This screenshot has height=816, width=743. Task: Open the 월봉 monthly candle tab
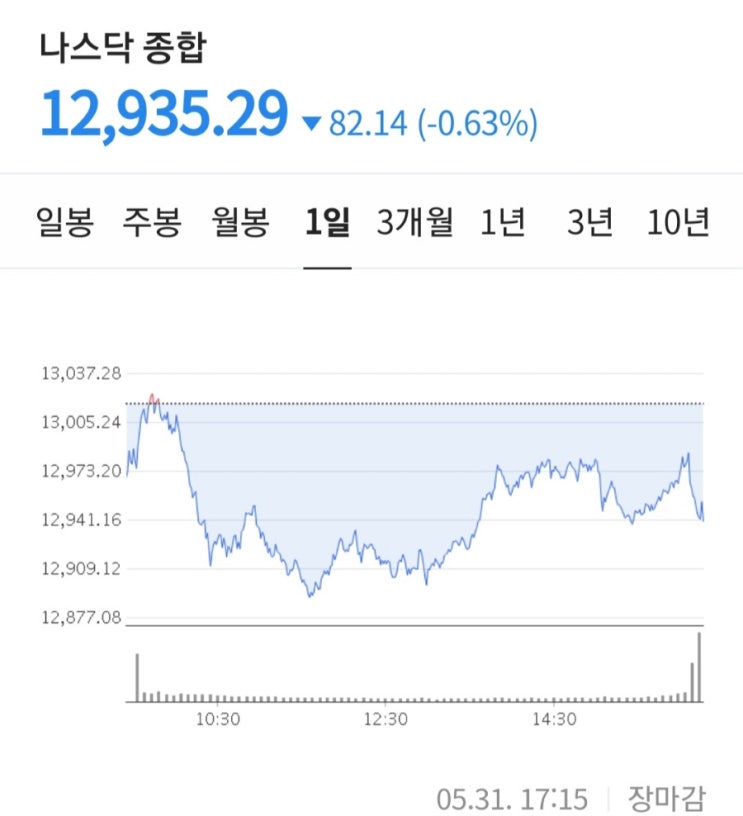[x=240, y=222]
